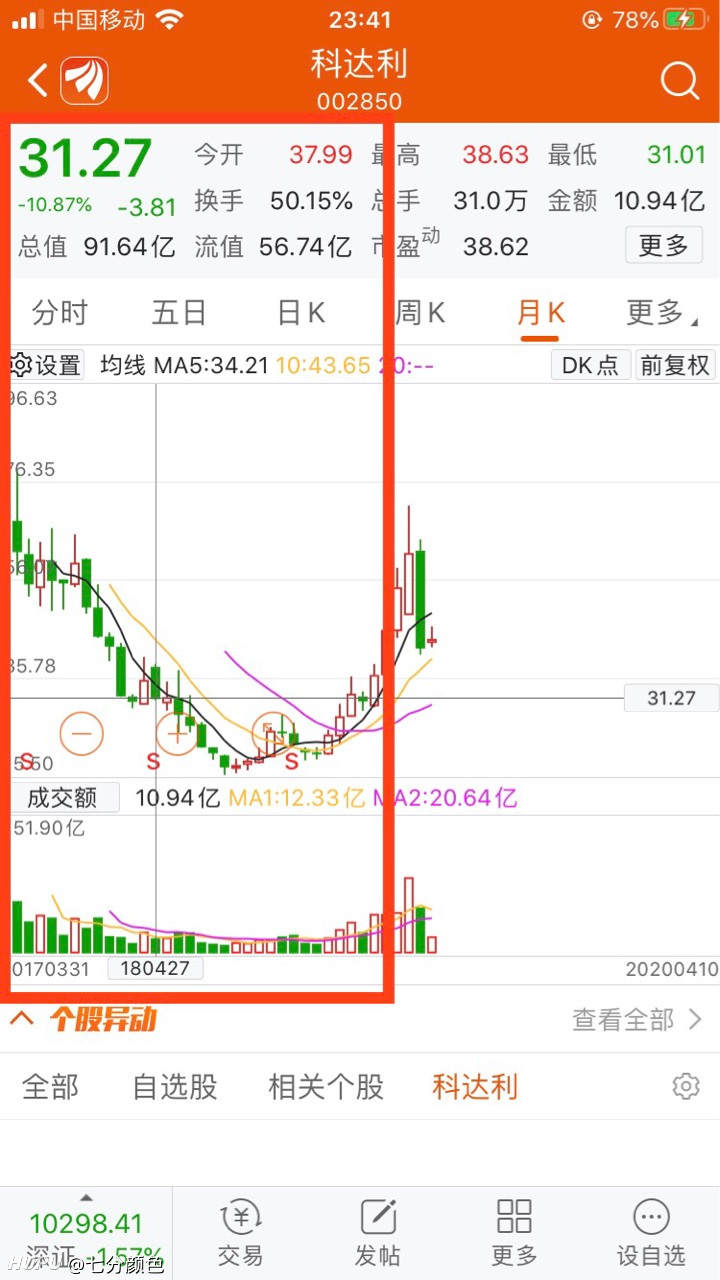The image size is (720, 1280).
Task: Tap the 更多 button beside 市盈
Action: (x=664, y=245)
